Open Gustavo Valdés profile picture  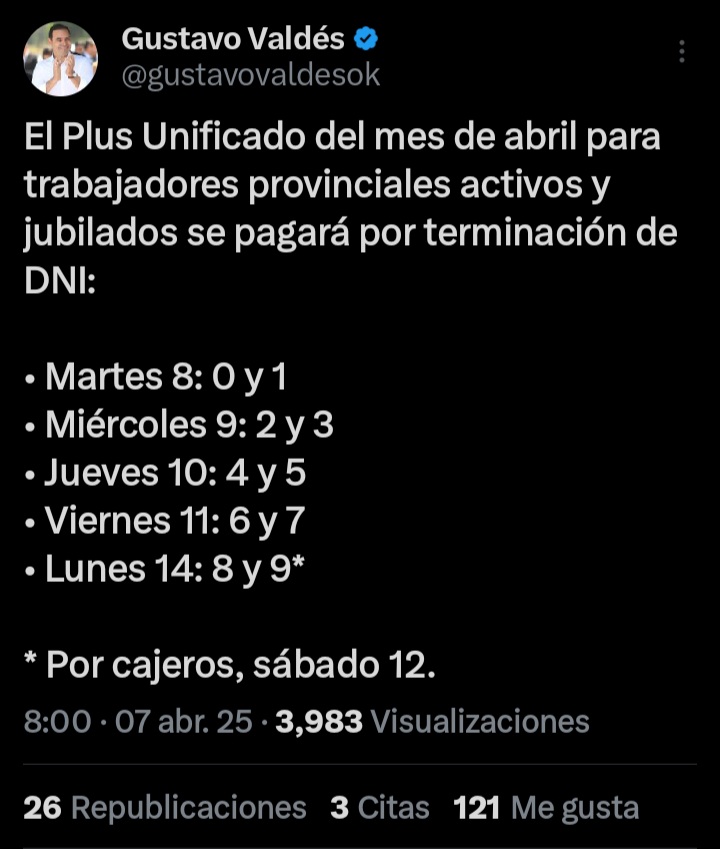(60, 59)
